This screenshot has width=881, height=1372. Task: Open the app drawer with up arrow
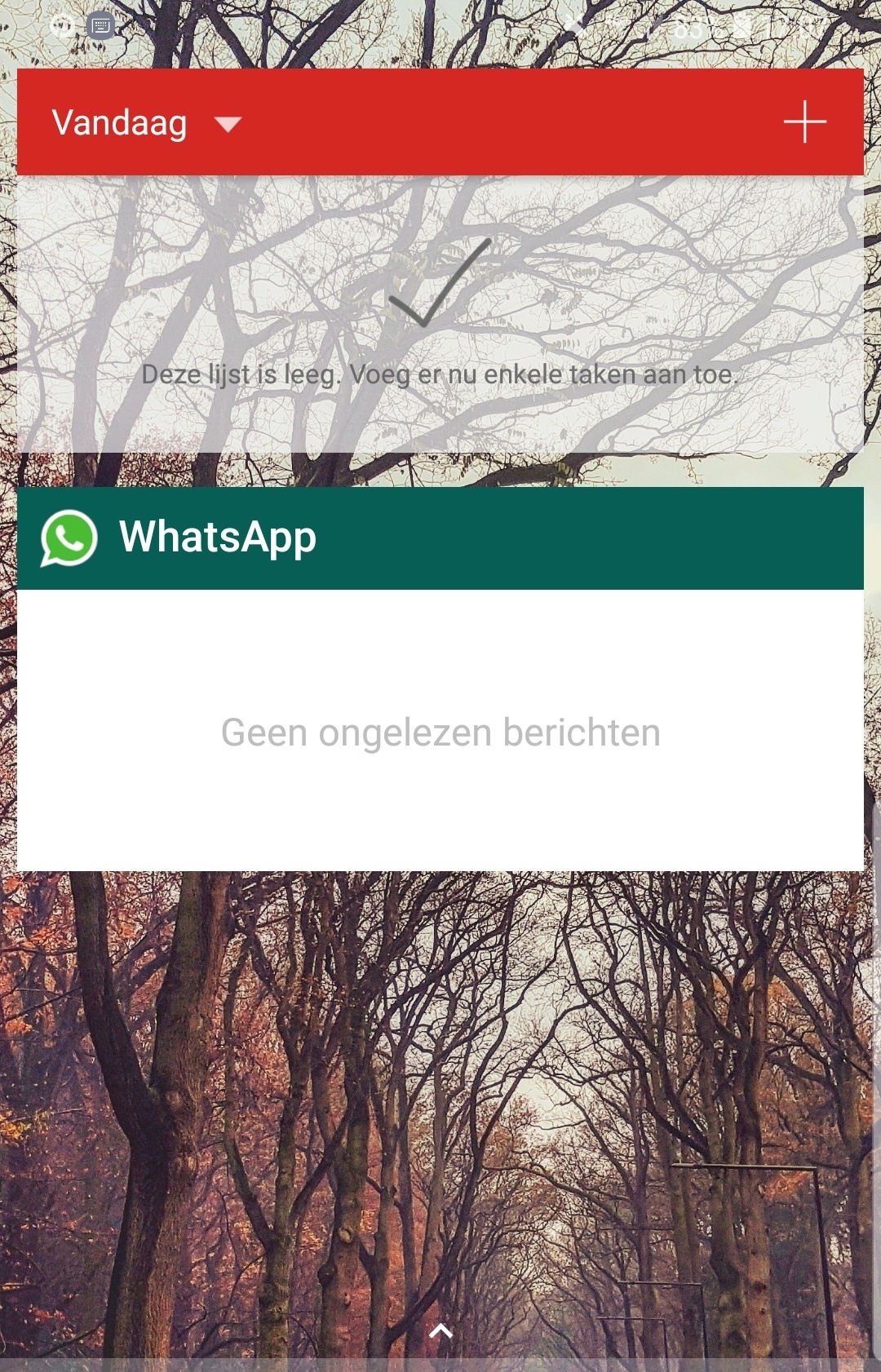click(440, 1331)
